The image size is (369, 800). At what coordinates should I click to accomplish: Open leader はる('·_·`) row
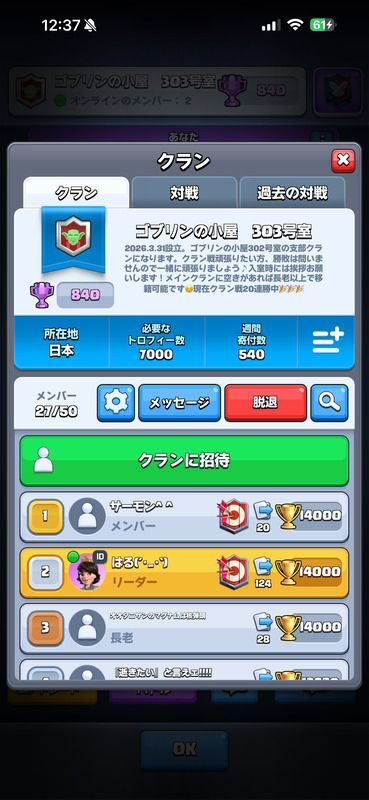coord(184,572)
